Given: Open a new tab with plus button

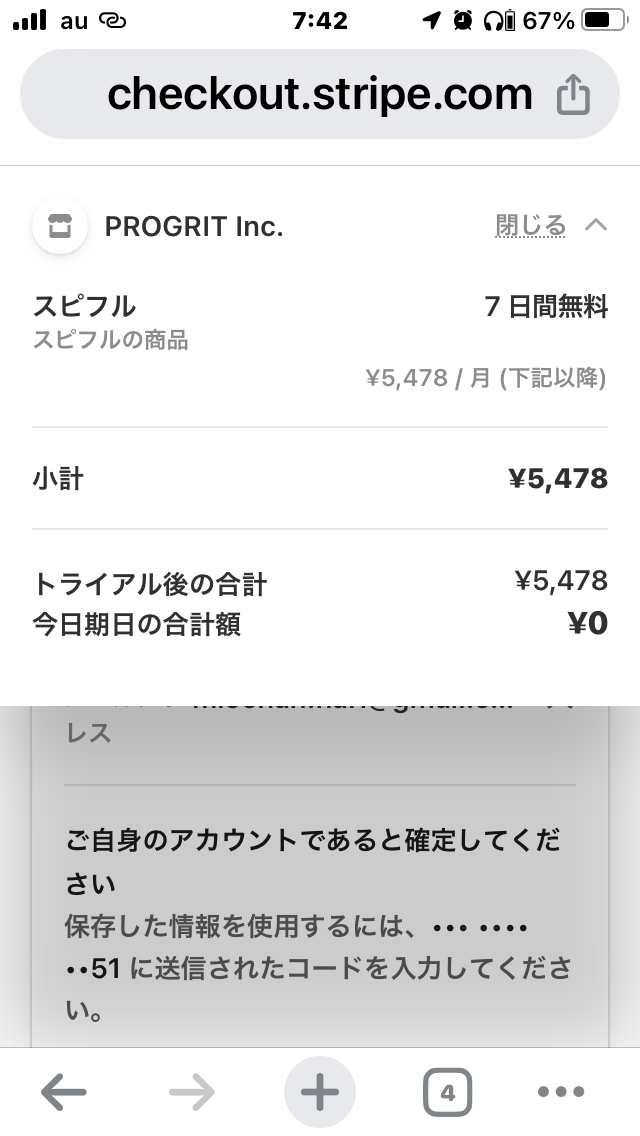Looking at the screenshot, I should (320, 1092).
